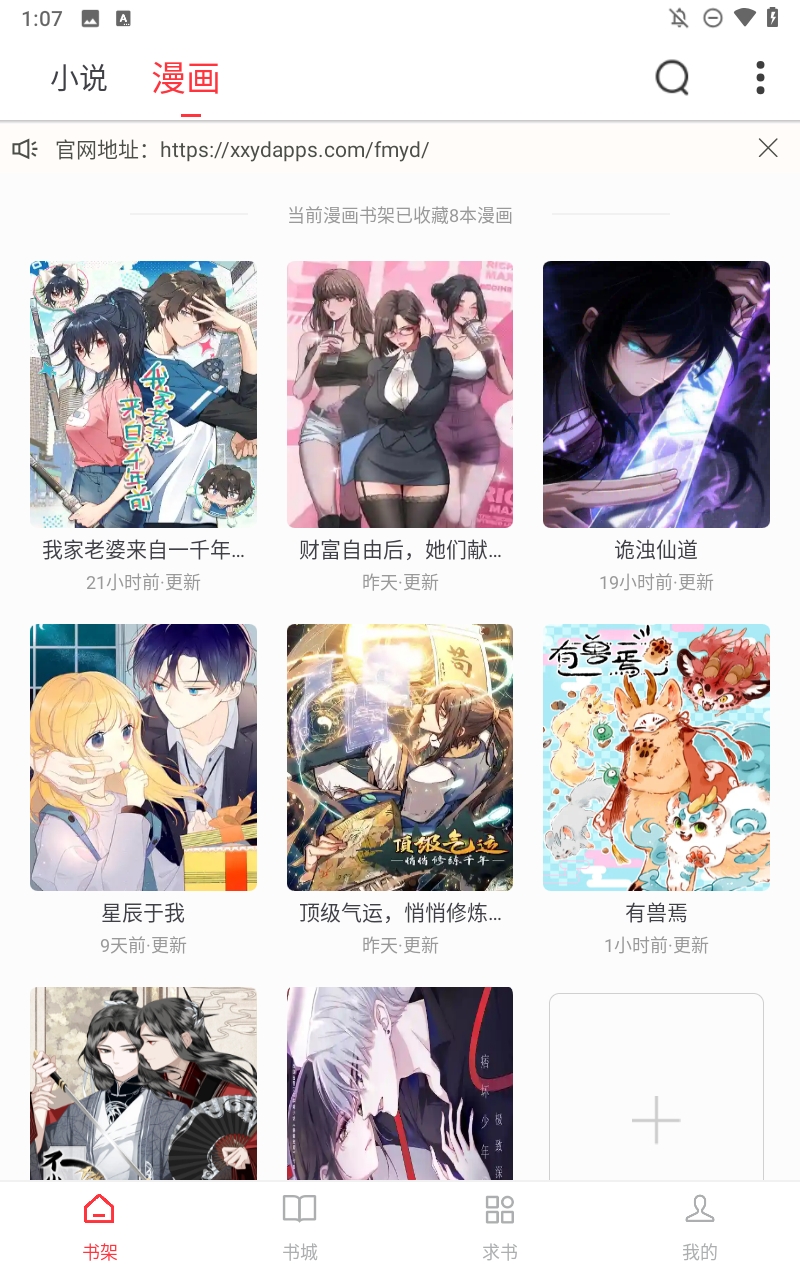Open the 求书 bottom tab

point(500,1226)
